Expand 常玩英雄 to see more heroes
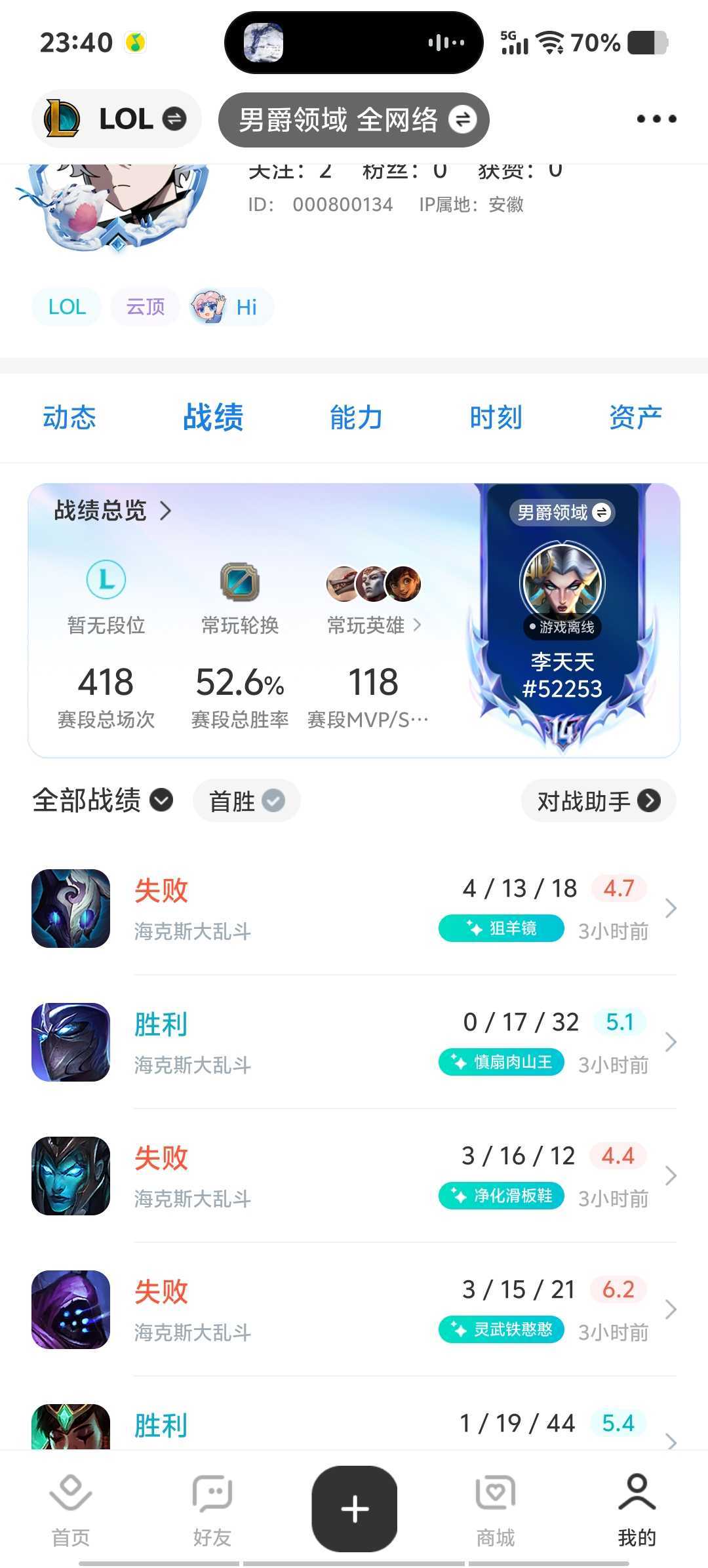Viewport: 708px width, 1568px height. (x=418, y=626)
